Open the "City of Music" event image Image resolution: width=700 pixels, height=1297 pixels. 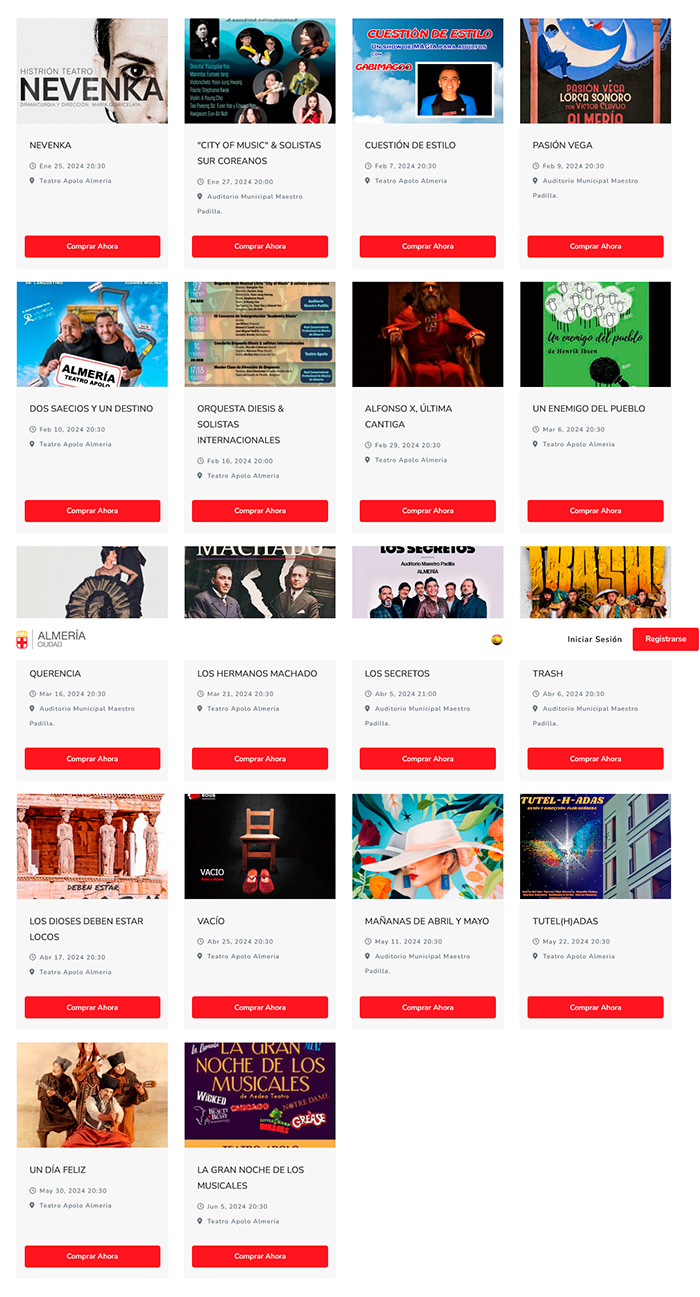tap(260, 71)
